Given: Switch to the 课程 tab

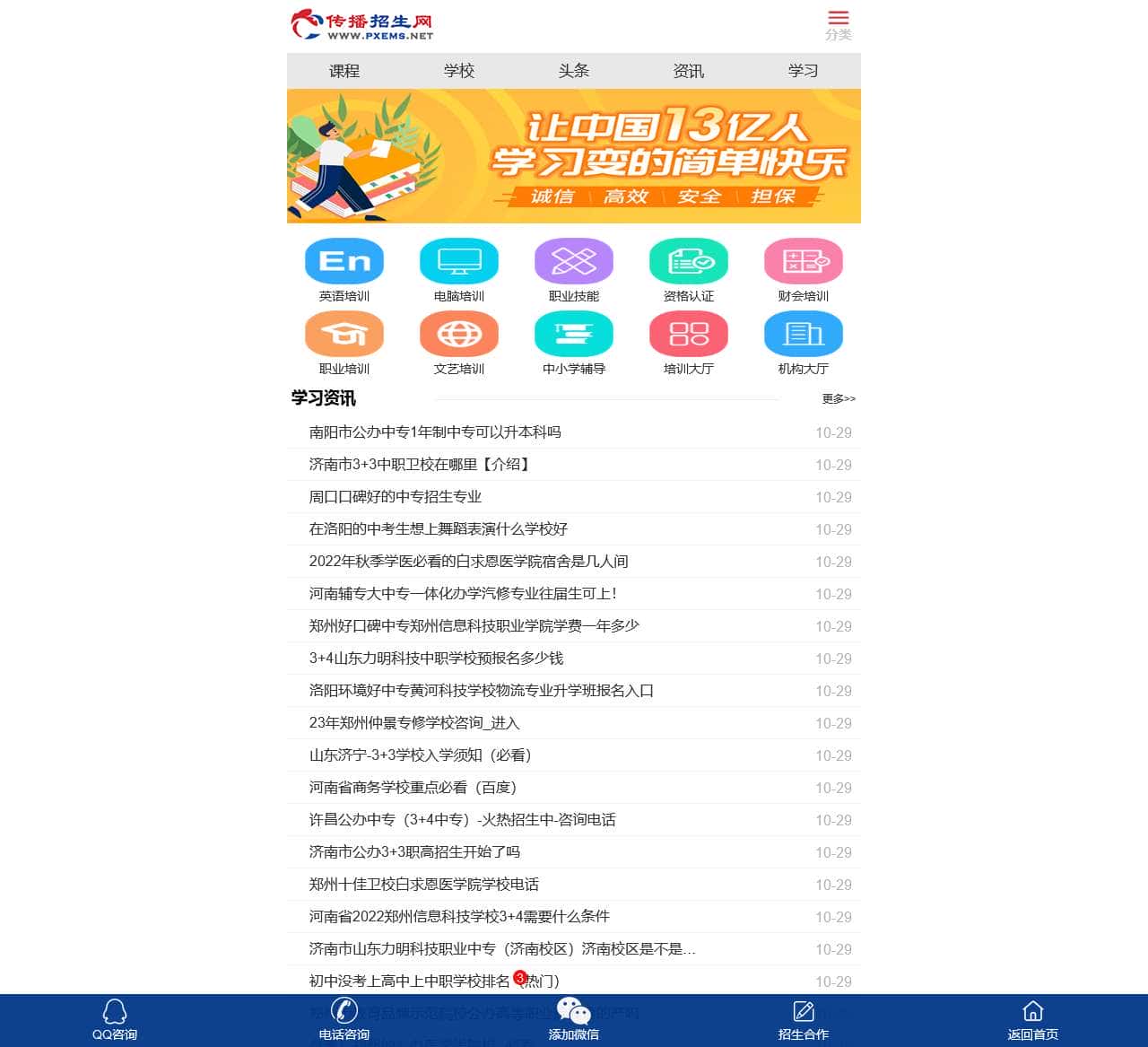Looking at the screenshot, I should [344, 71].
